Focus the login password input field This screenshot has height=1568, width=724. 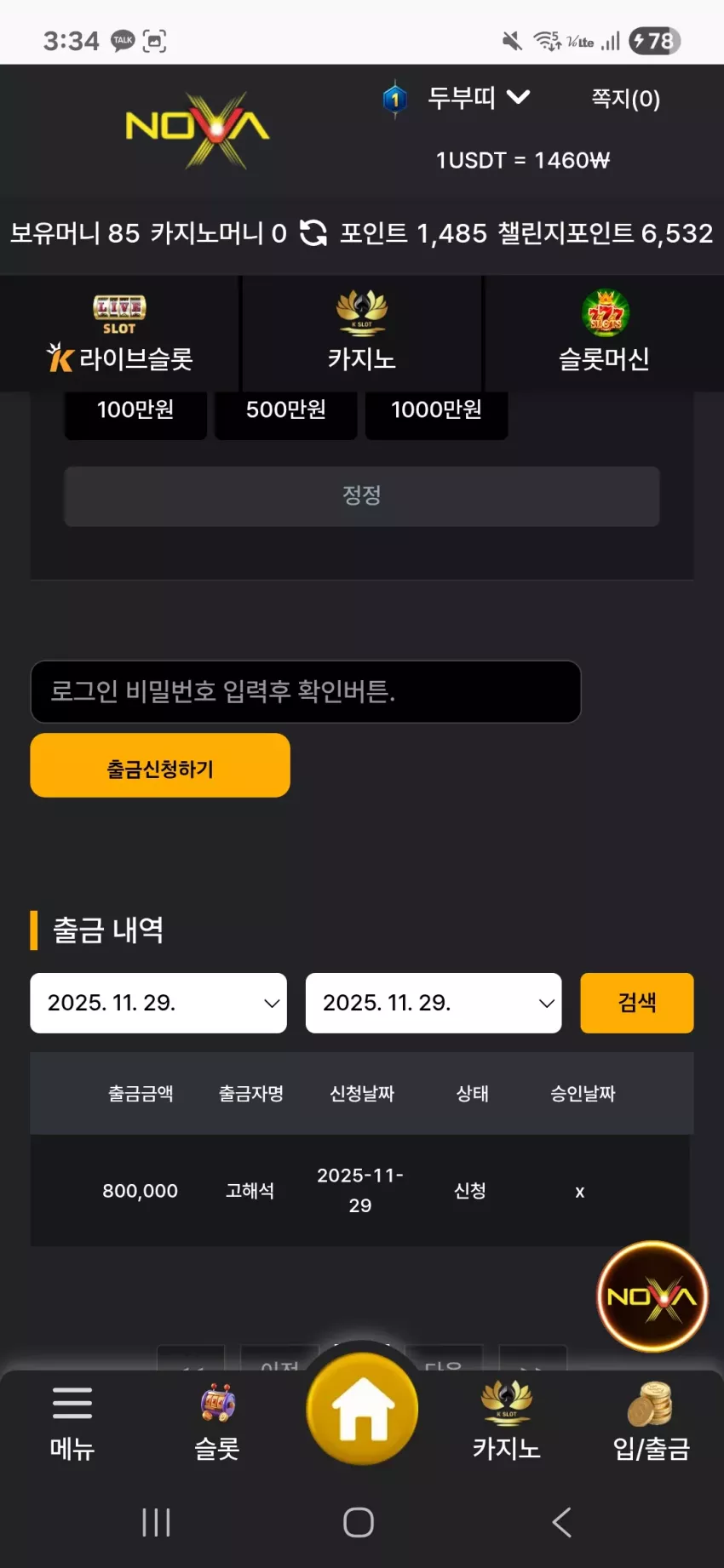pos(306,691)
